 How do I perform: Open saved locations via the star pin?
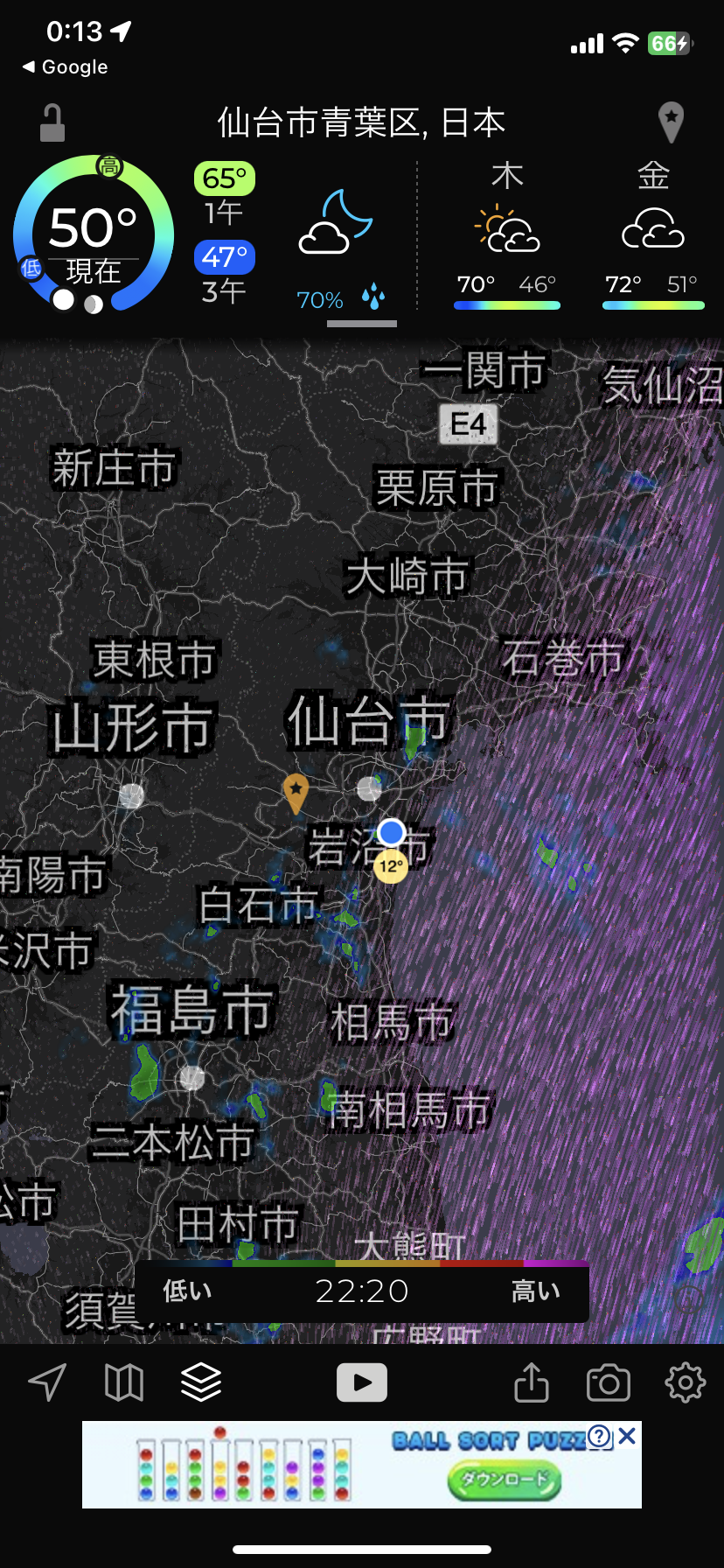click(671, 122)
